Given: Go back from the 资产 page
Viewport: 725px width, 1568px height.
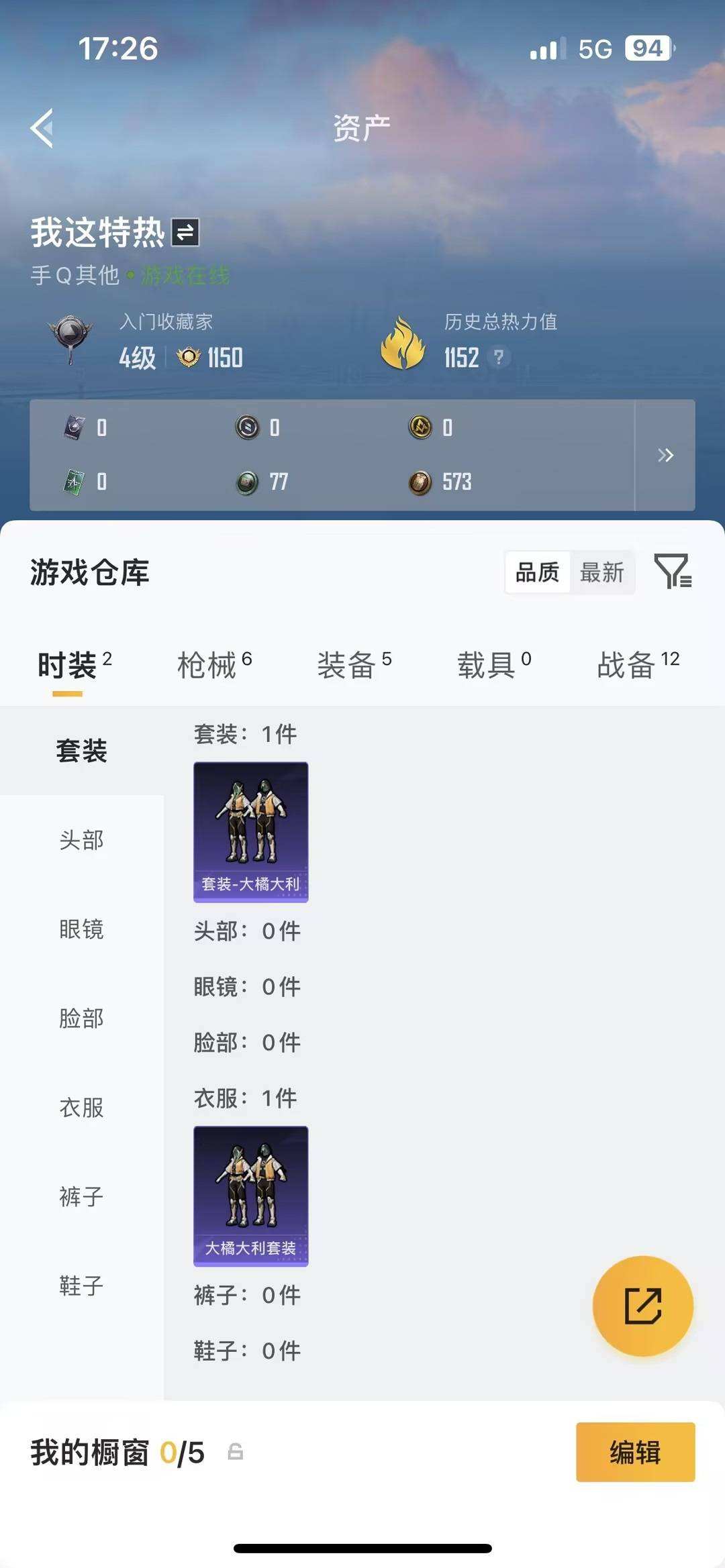Looking at the screenshot, I should click(42, 128).
